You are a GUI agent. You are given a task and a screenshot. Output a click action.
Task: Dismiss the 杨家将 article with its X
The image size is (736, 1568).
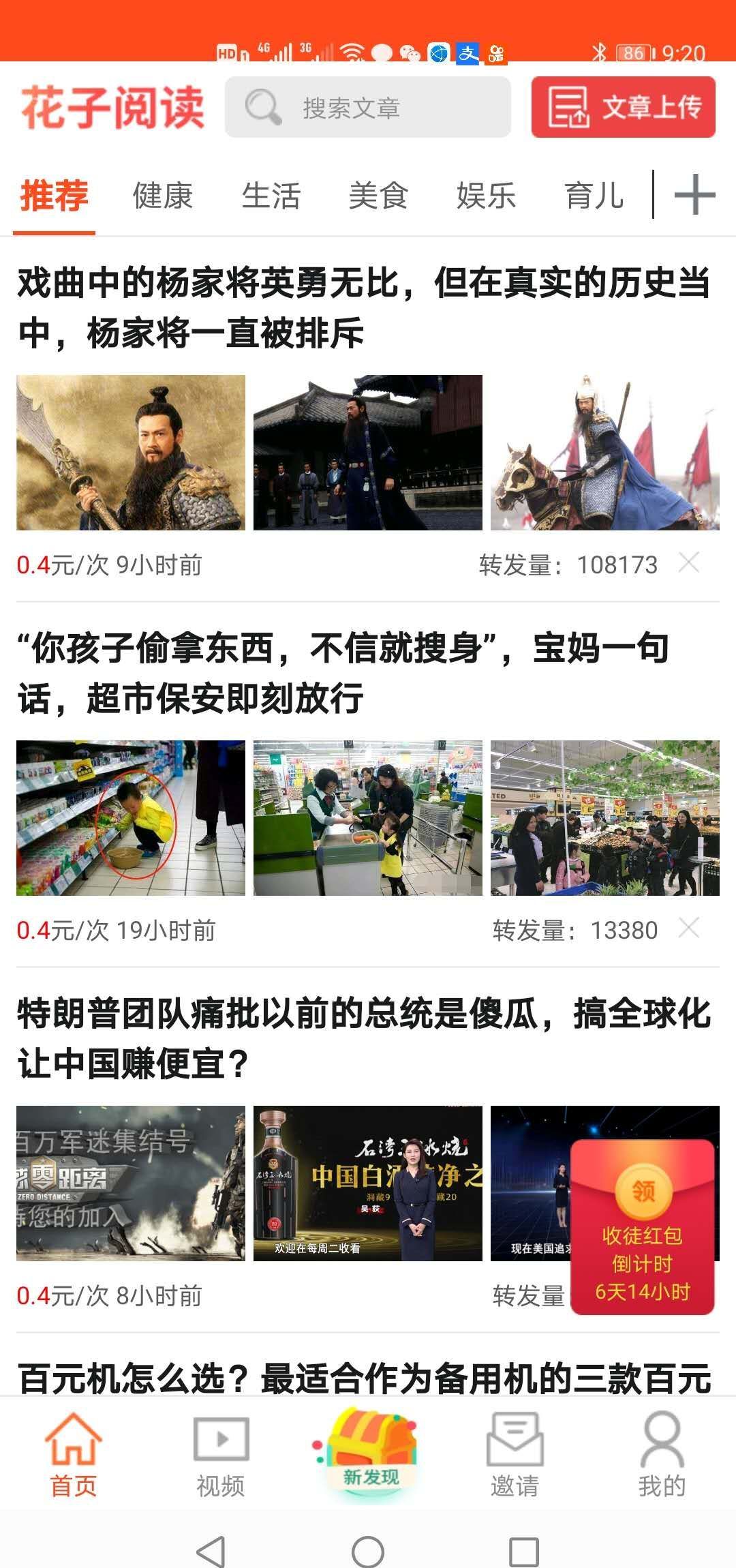[x=689, y=563]
